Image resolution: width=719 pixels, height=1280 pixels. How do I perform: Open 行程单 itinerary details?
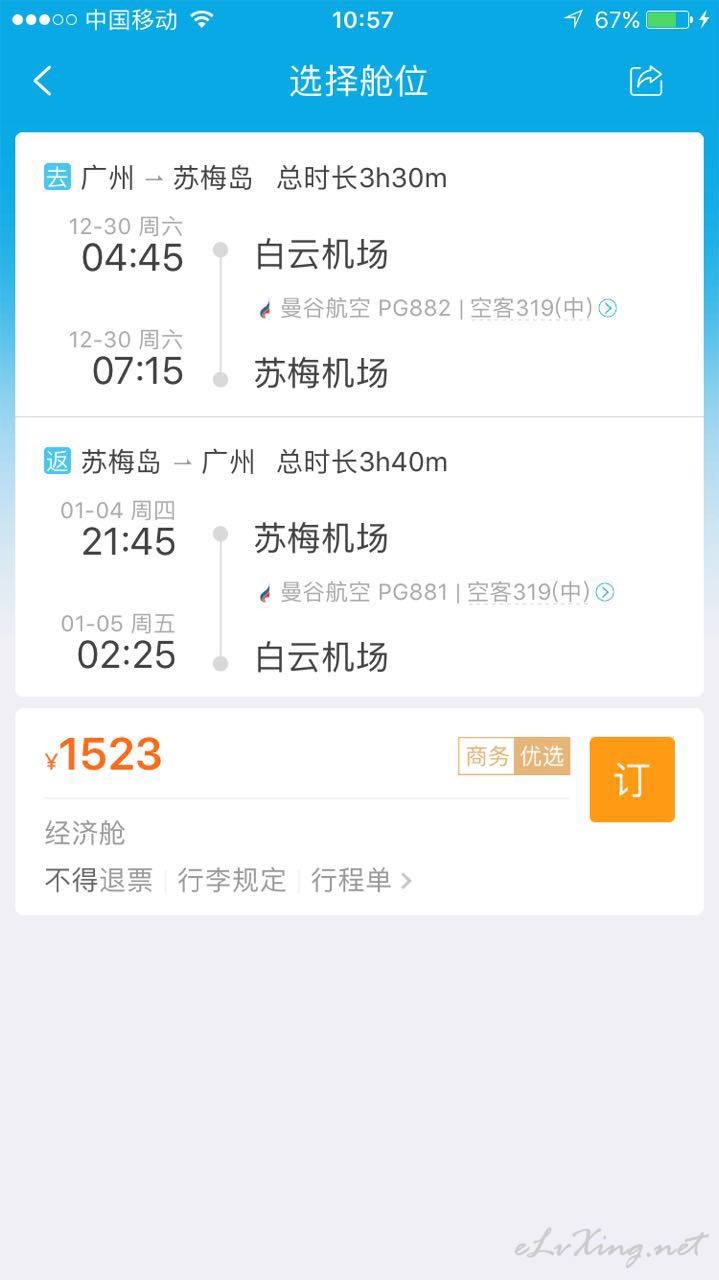tap(361, 880)
